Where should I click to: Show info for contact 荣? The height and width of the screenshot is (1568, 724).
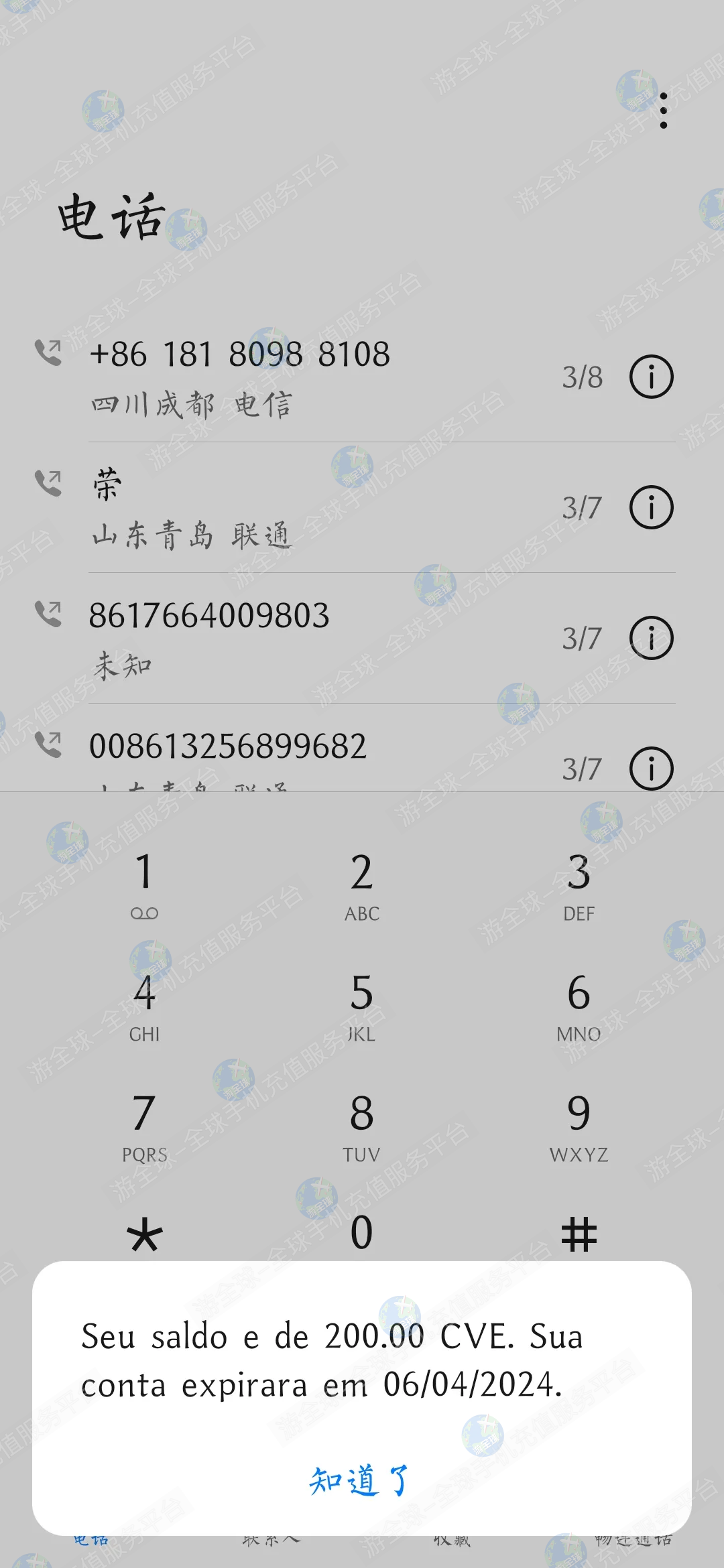click(651, 507)
